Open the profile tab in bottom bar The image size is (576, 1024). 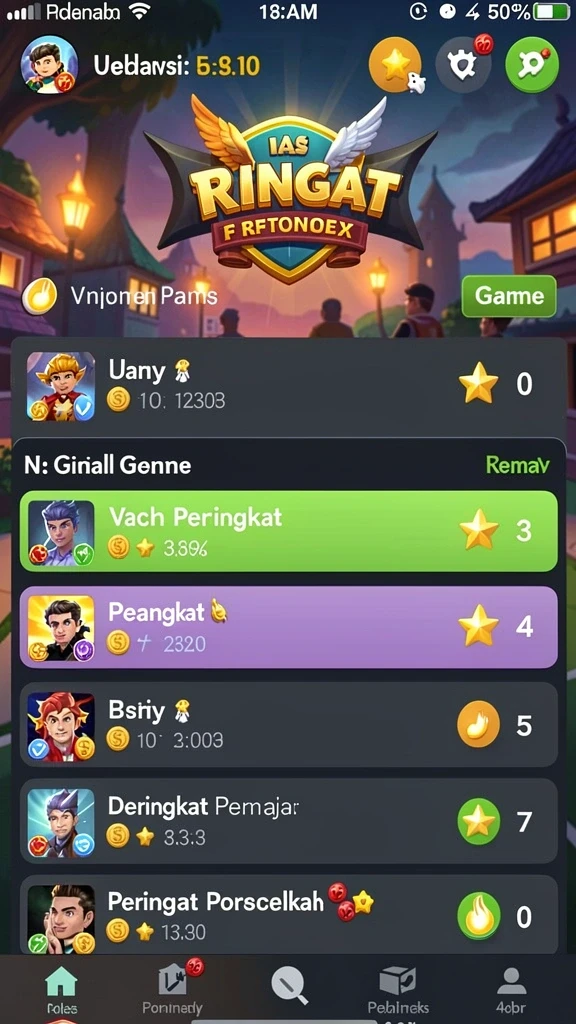coord(511,989)
